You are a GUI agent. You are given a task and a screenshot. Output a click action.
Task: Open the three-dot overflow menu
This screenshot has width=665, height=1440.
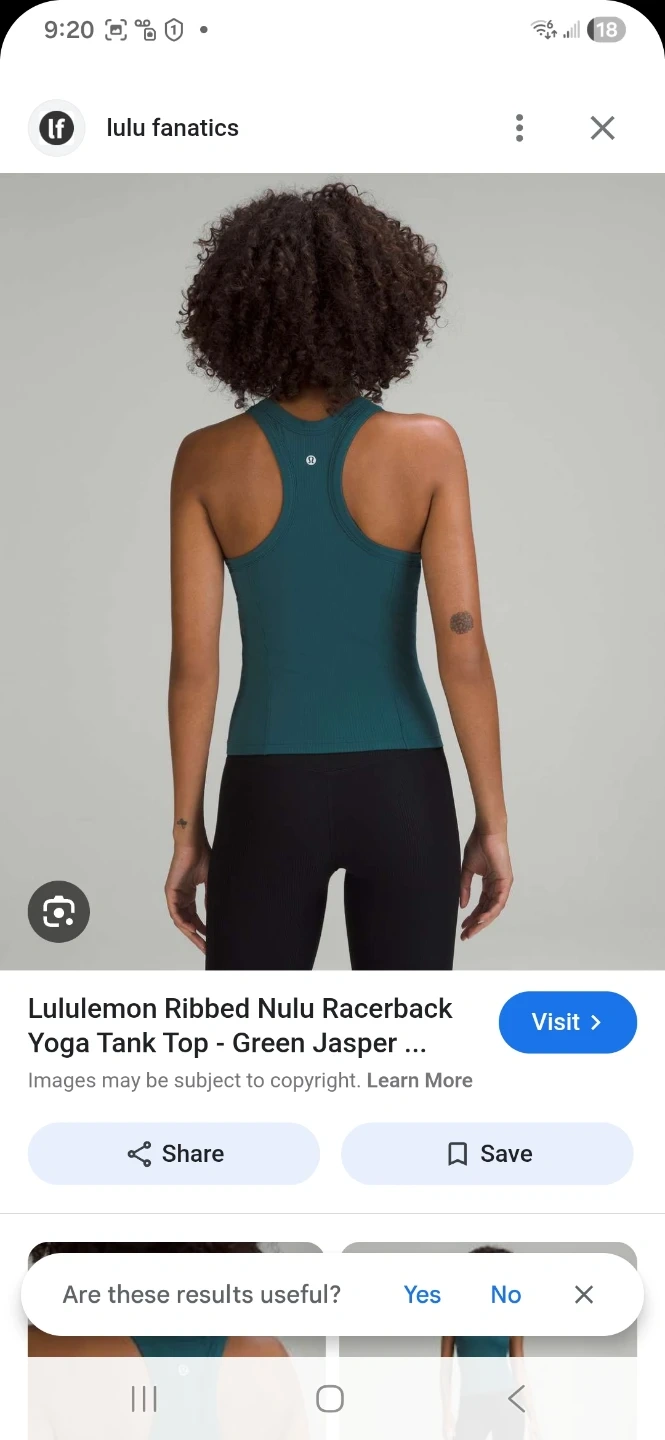[519, 128]
